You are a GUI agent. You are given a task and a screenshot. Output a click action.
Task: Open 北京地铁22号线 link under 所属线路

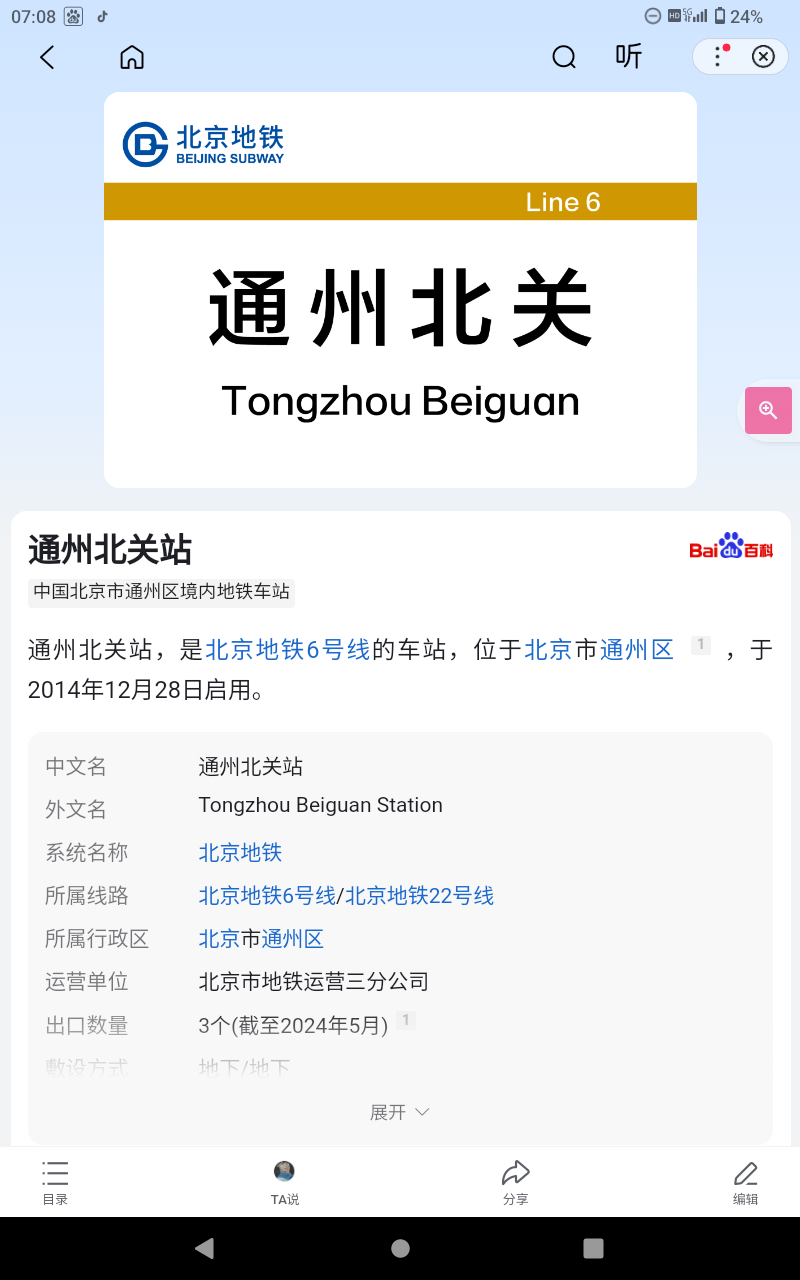[419, 896]
